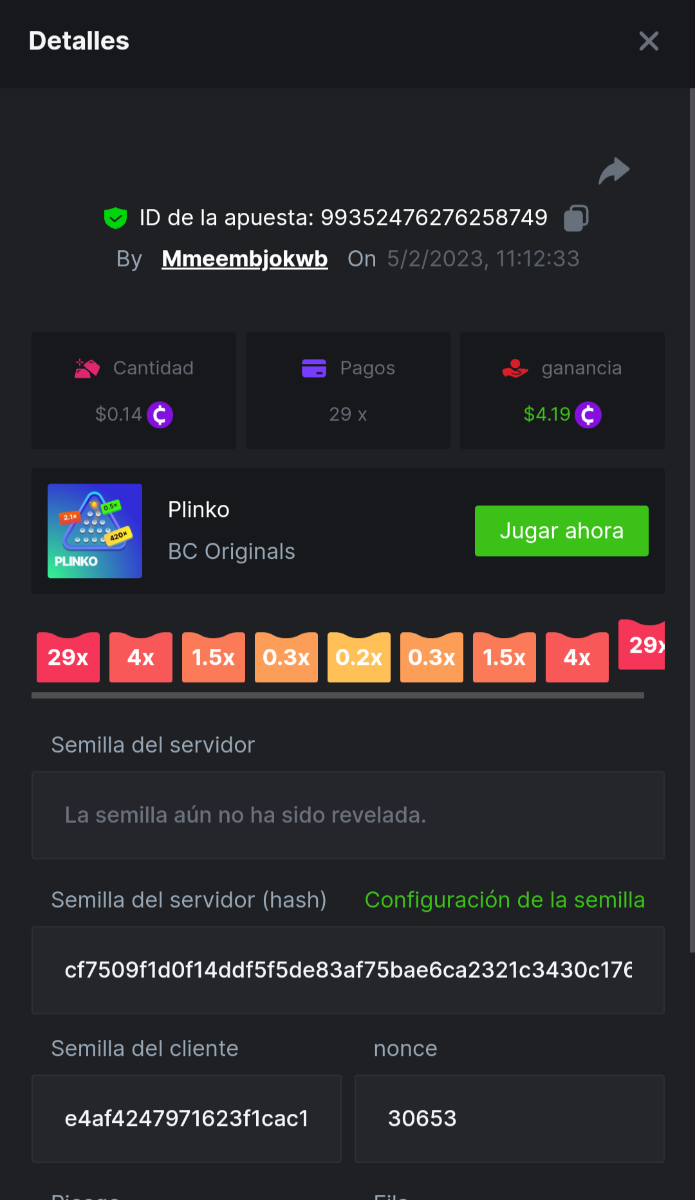Close the Detalles dialog
This screenshot has height=1200, width=695.
(x=649, y=41)
